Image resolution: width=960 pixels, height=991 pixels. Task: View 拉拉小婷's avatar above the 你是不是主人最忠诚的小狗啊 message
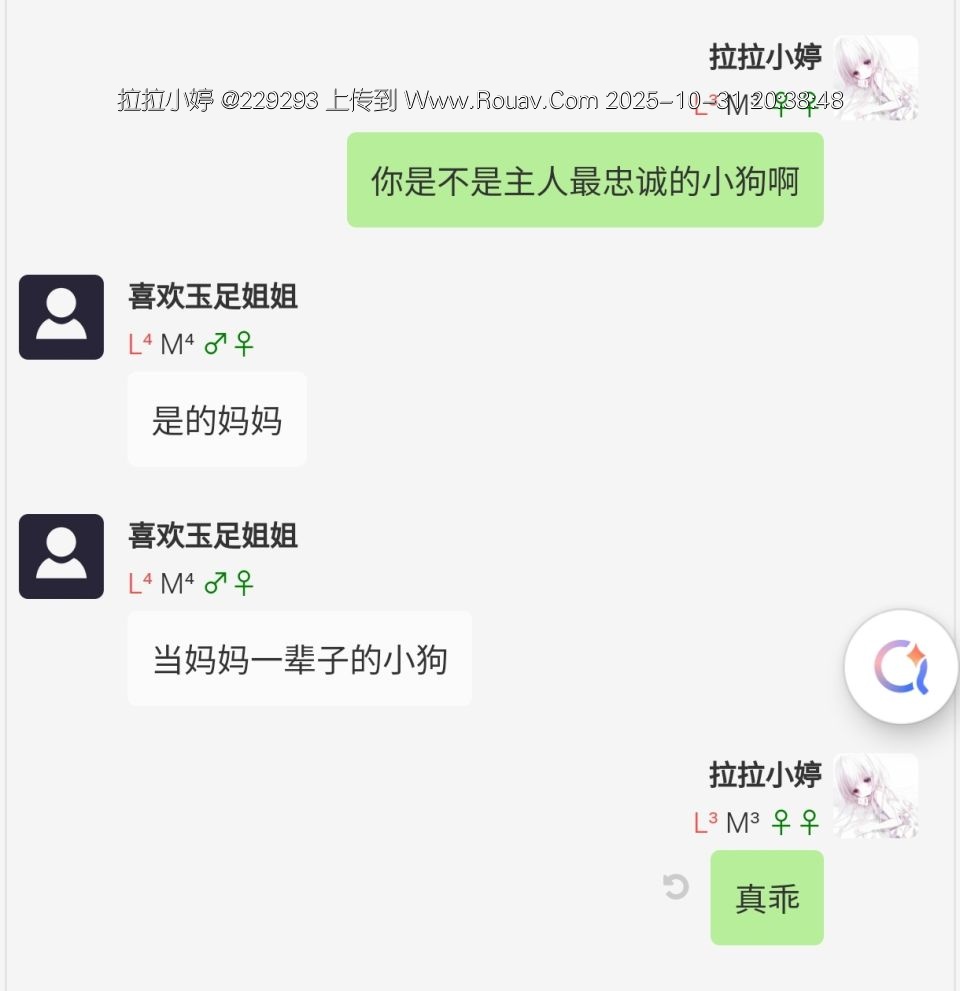point(876,78)
